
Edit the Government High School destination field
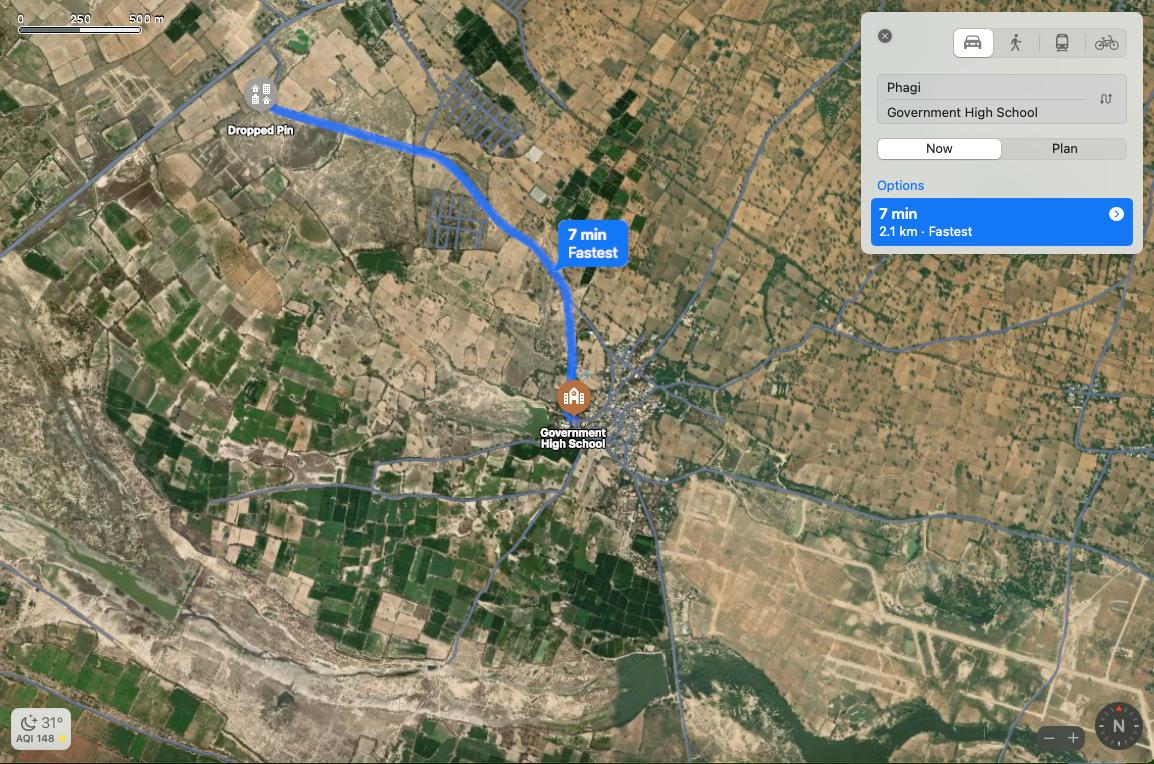[980, 112]
